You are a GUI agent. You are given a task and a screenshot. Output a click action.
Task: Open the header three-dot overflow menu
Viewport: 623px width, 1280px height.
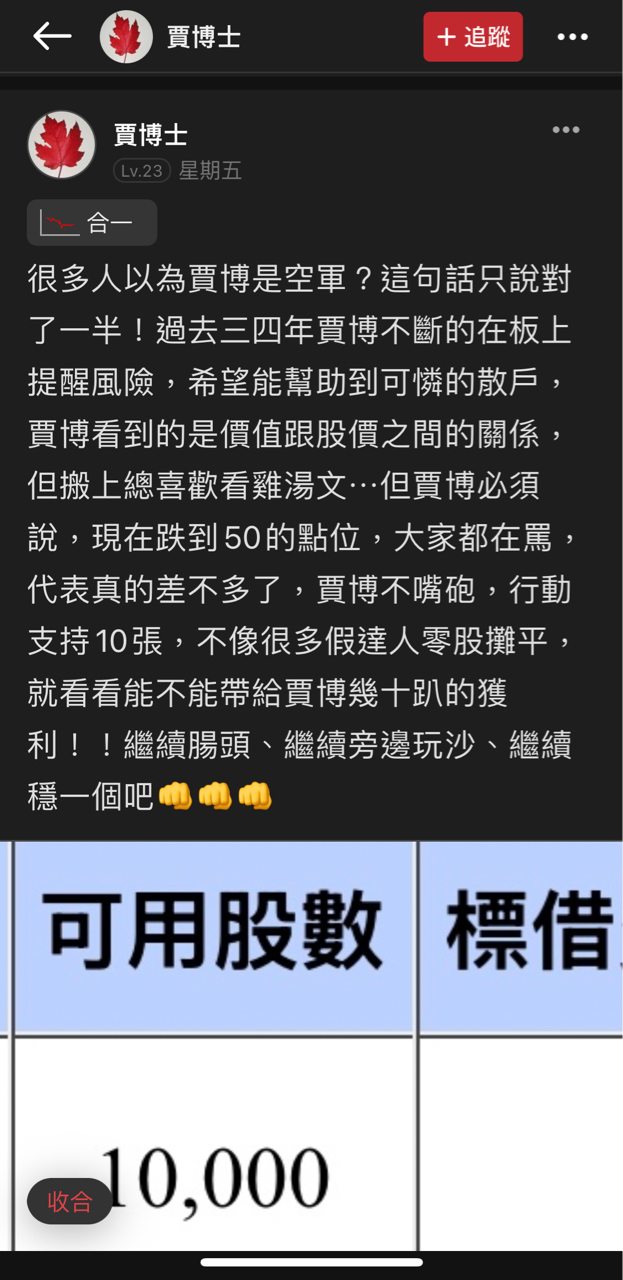[x=572, y=37]
